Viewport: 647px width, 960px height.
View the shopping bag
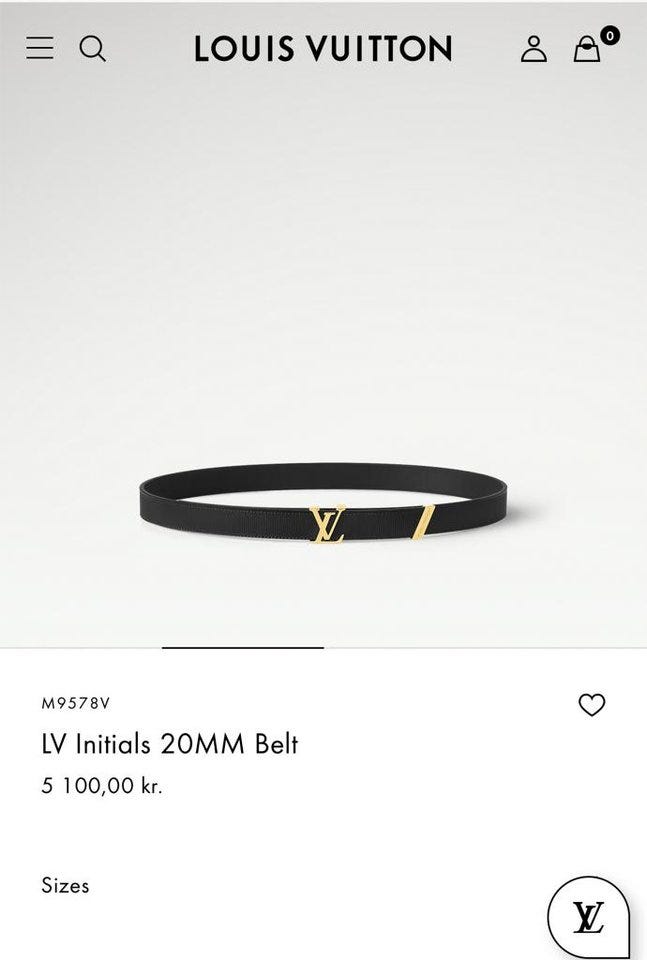click(x=588, y=48)
